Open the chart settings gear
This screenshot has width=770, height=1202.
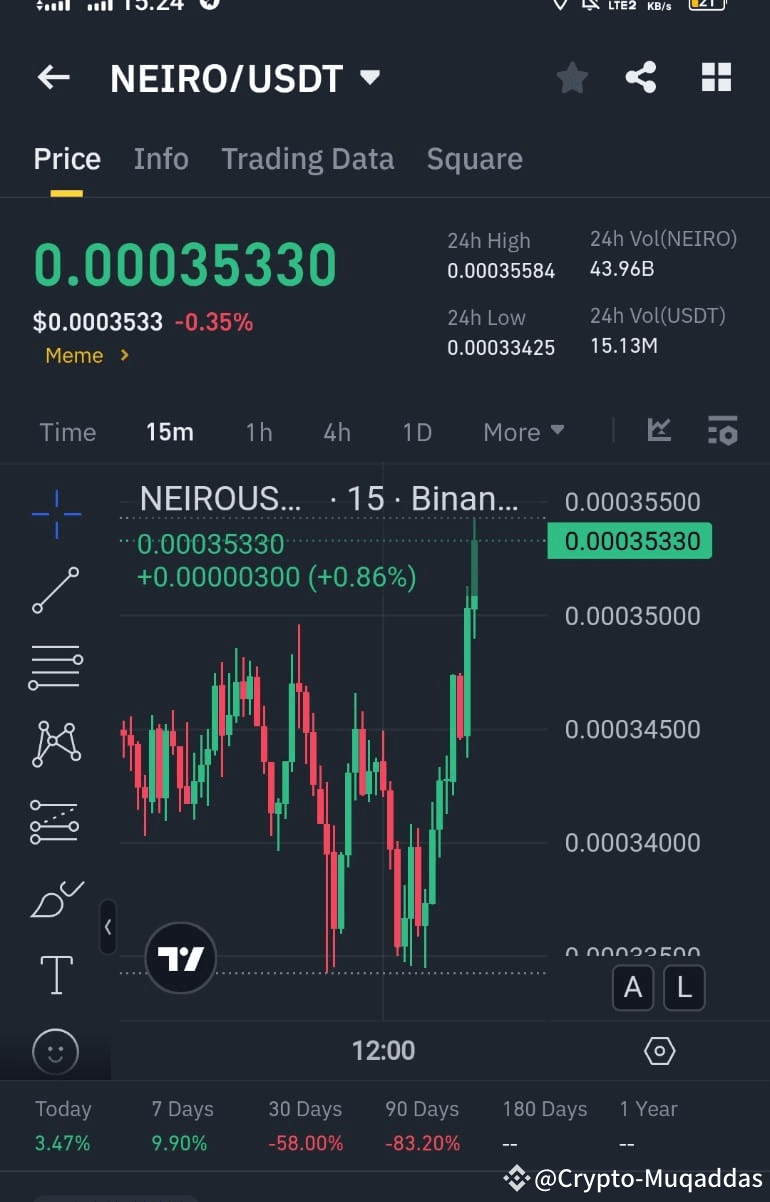659,1051
